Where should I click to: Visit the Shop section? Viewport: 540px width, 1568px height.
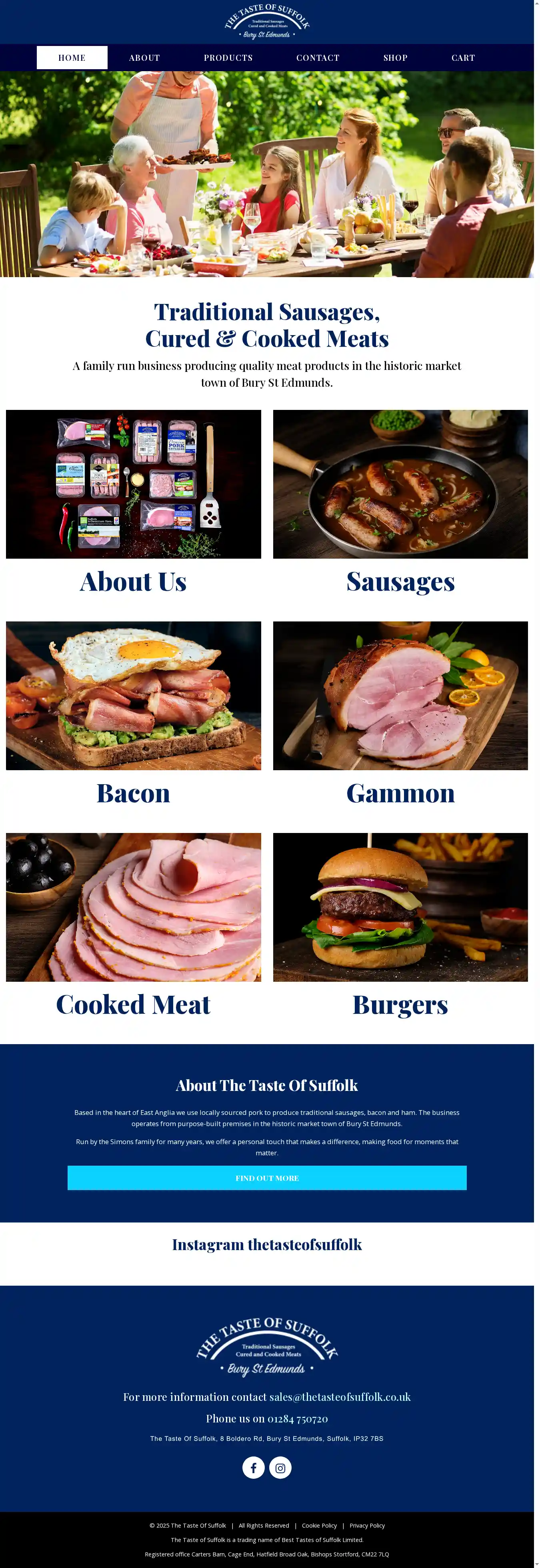(395, 58)
